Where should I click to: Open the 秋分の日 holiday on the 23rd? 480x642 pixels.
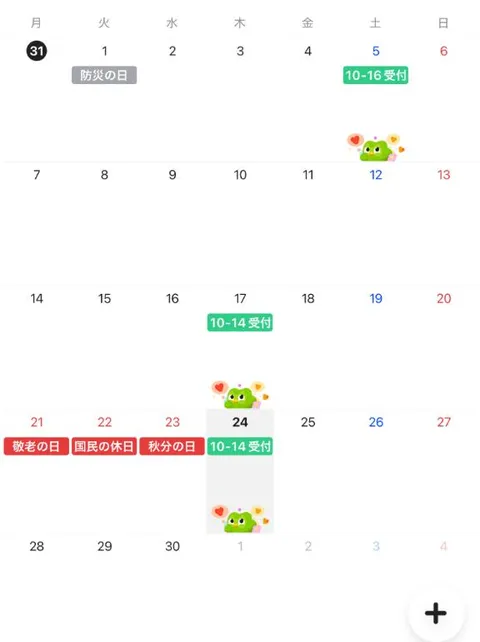[172, 446]
